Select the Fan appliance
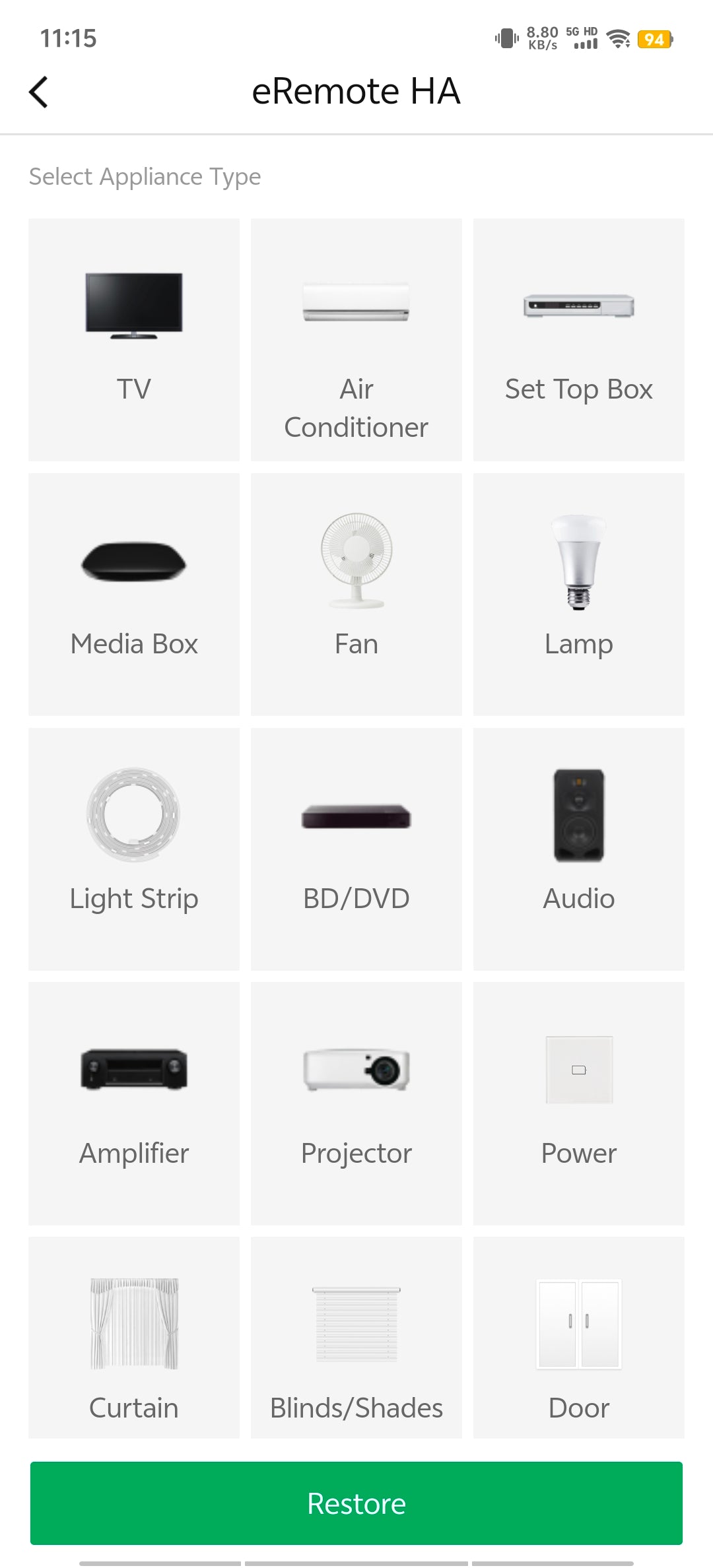Screen dimensions: 713x1568 (356, 594)
